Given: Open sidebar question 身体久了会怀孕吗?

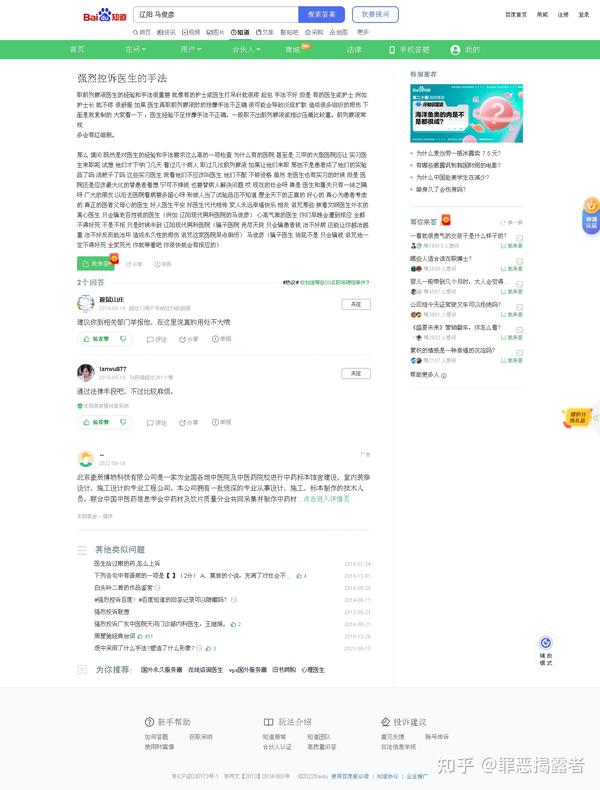Looking at the screenshot, I should (443, 188).
